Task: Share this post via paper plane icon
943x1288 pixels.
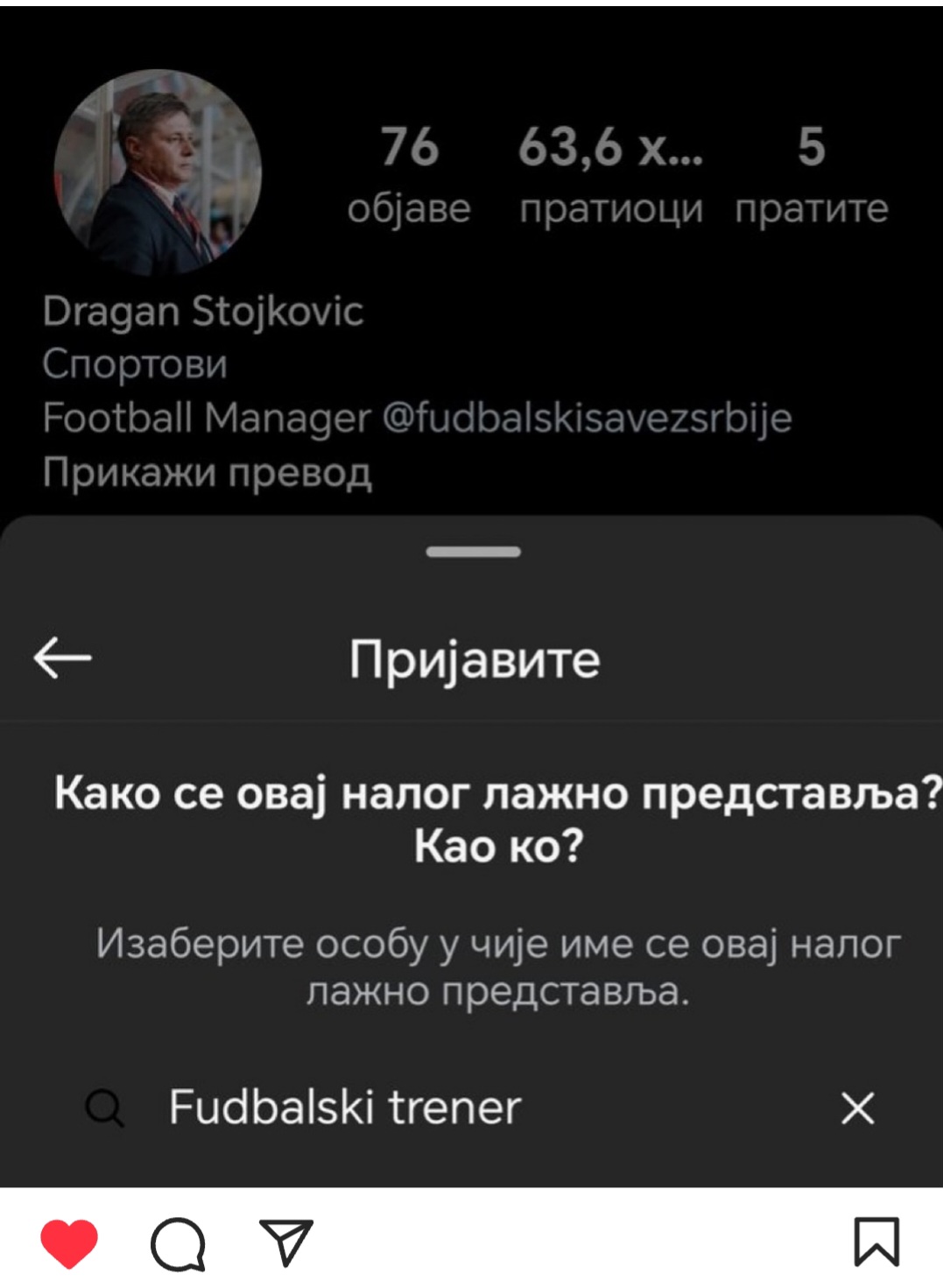Action: click(x=285, y=1241)
